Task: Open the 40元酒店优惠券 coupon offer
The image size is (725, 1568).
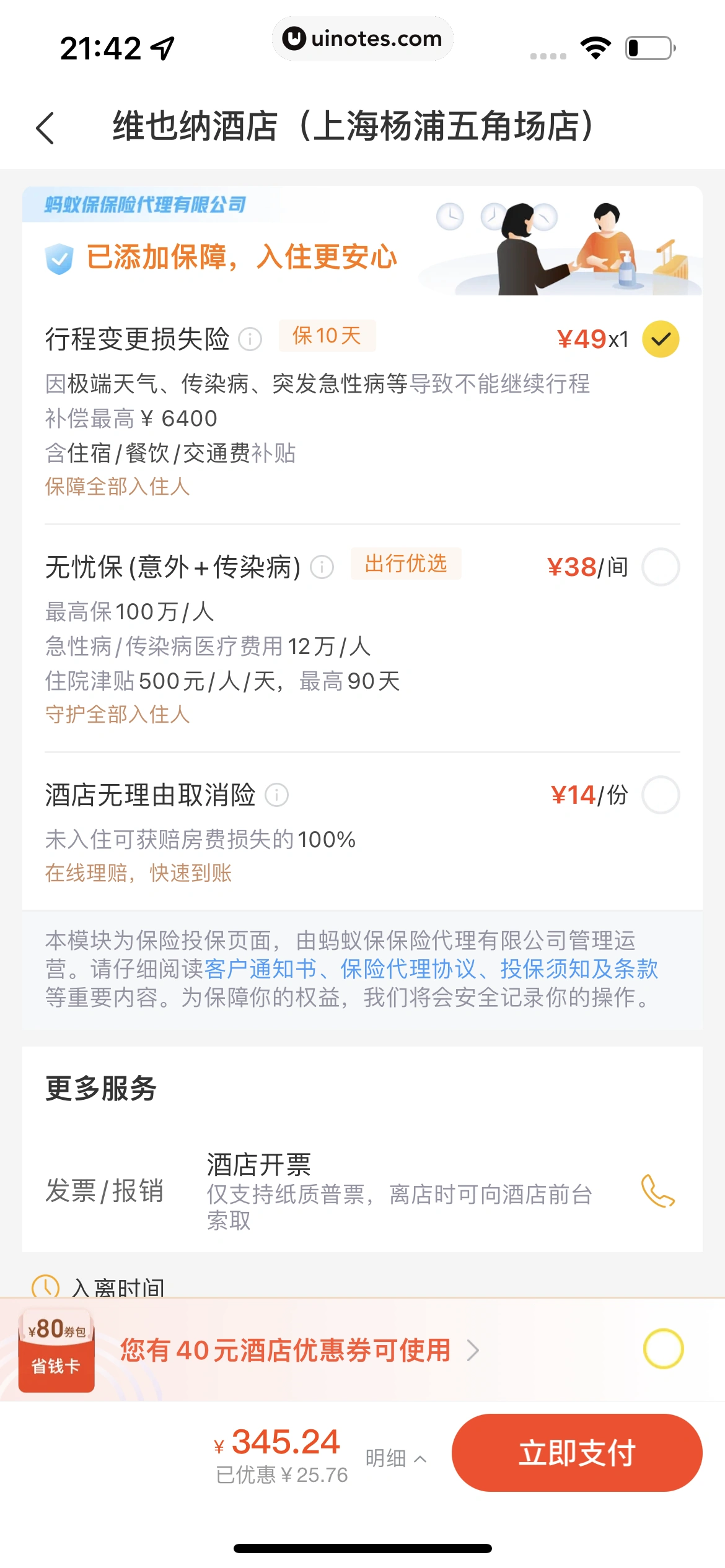Action: 297,1351
